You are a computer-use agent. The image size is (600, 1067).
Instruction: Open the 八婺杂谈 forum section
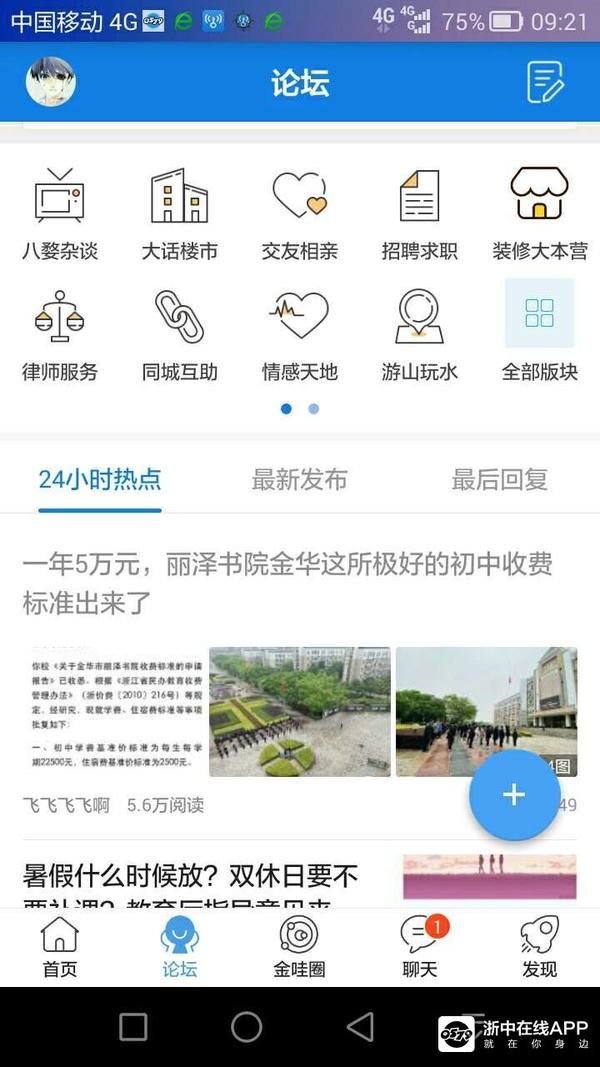pyautogui.click(x=60, y=214)
